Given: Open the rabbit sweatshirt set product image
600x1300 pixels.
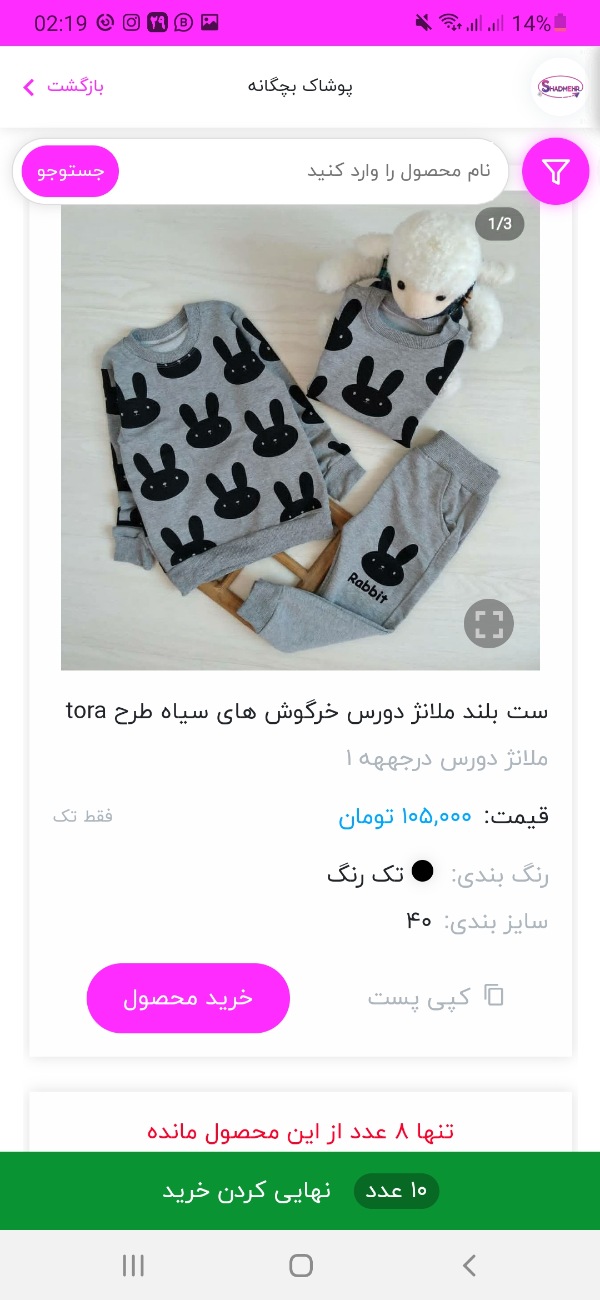Looking at the screenshot, I should tap(300, 437).
